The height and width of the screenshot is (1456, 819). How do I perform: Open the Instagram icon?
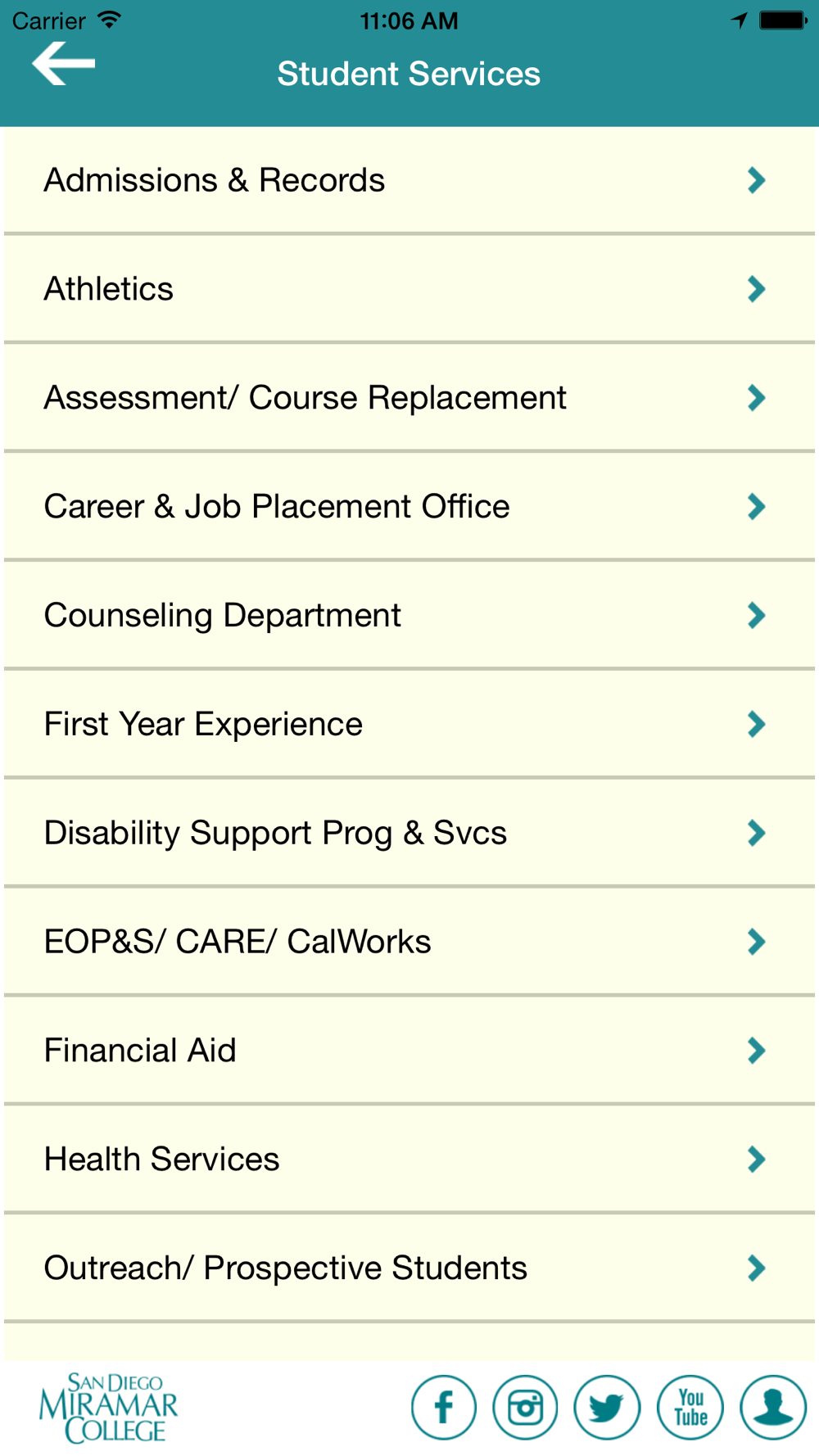coord(526,1408)
